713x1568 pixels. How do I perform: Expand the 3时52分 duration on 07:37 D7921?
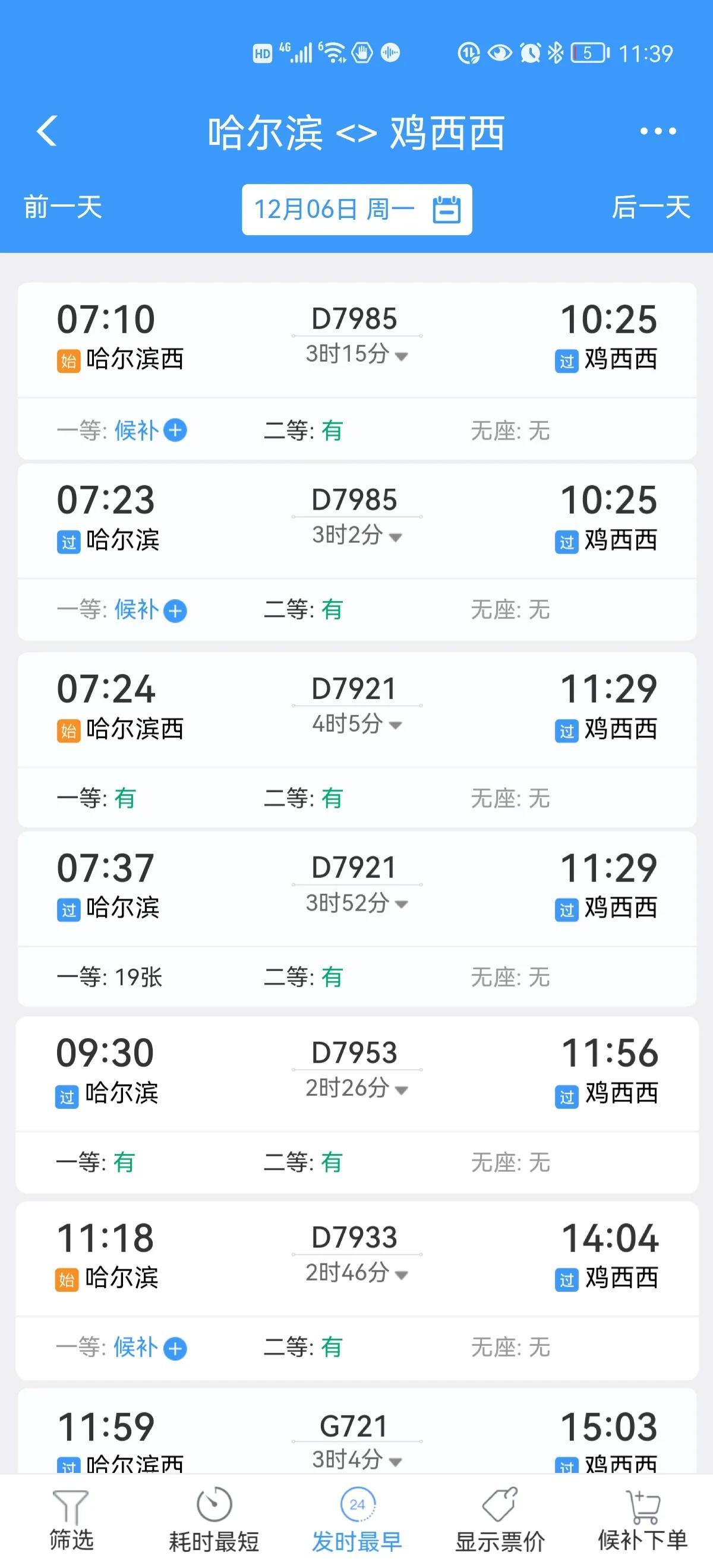point(357,903)
